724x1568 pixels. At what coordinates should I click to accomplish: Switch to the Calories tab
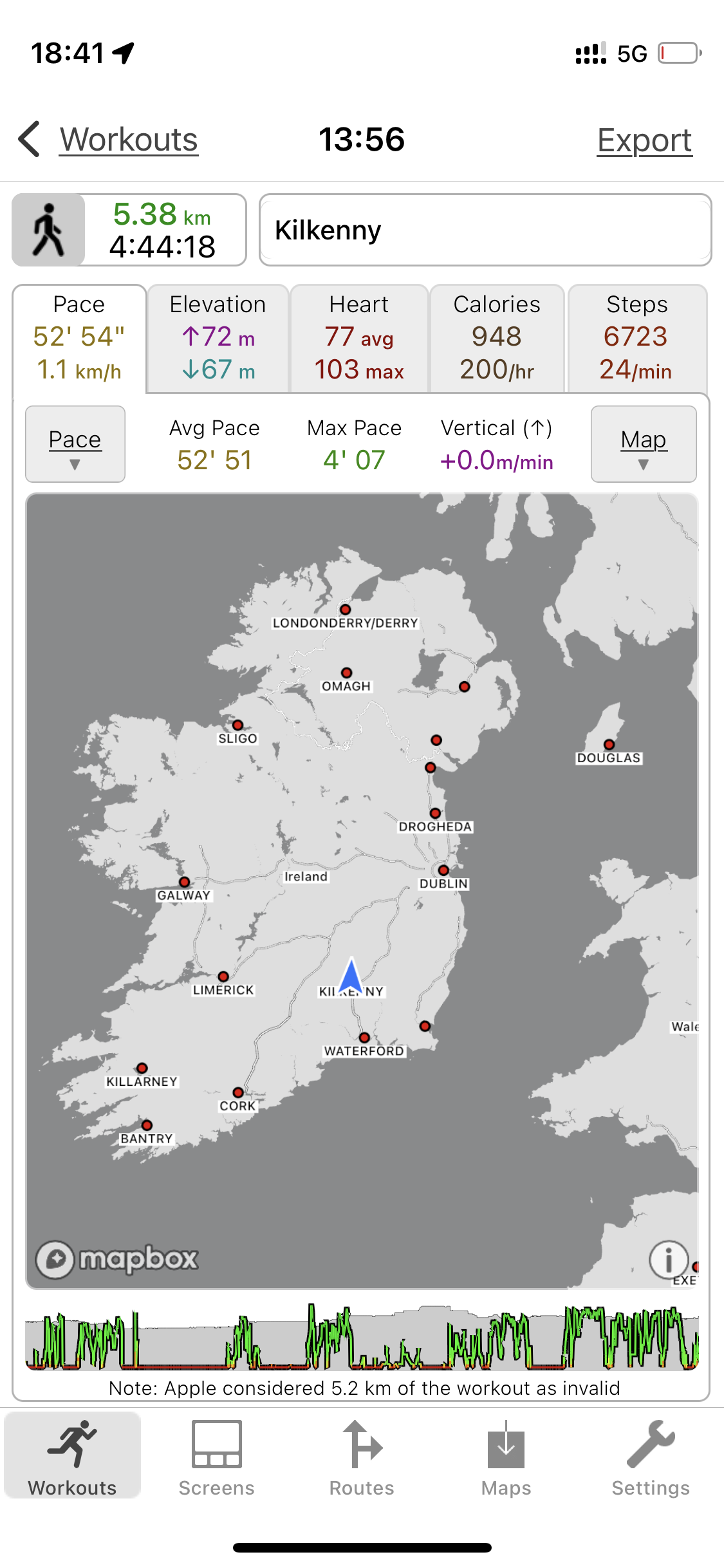496,337
